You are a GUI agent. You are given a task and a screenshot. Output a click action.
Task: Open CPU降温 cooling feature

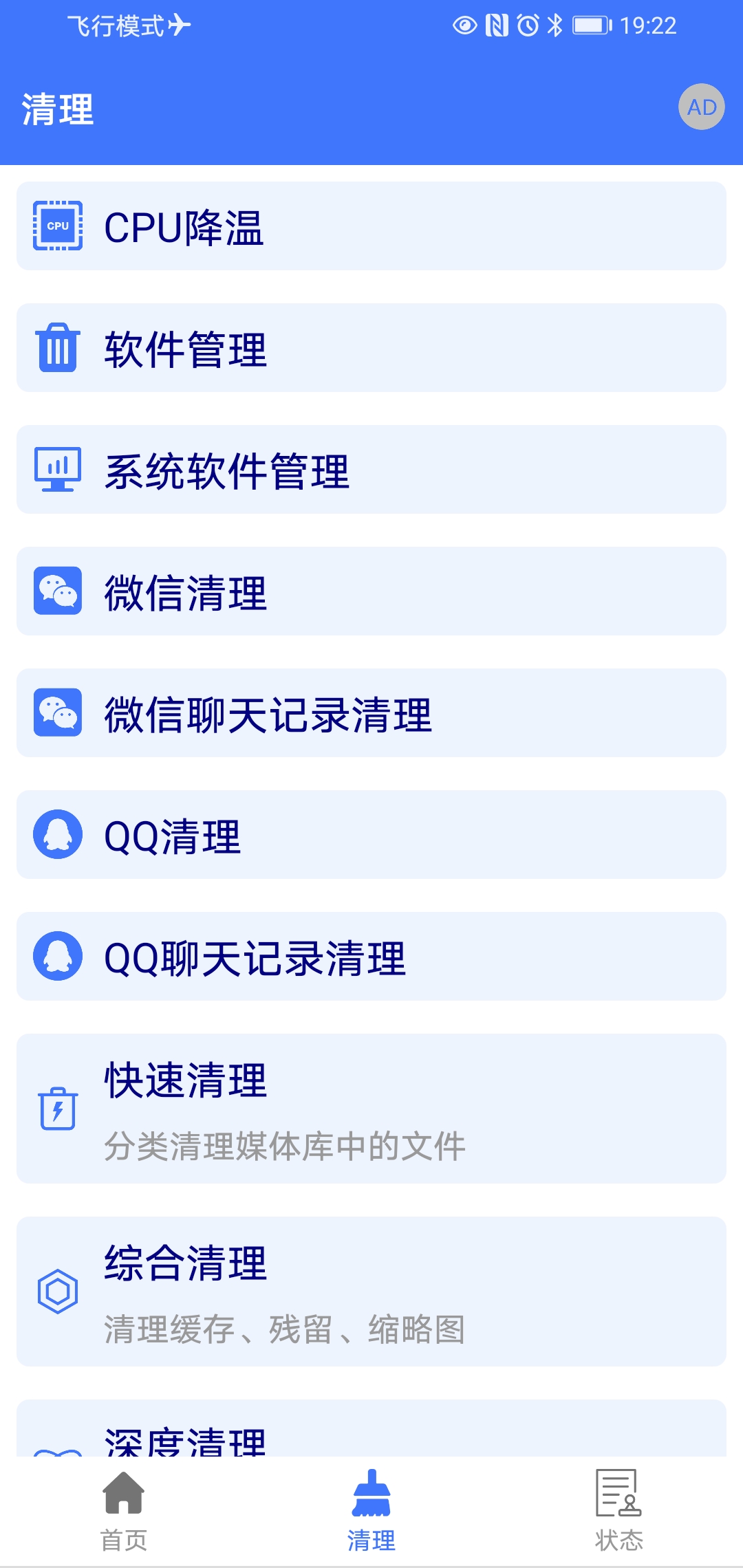coord(371,226)
